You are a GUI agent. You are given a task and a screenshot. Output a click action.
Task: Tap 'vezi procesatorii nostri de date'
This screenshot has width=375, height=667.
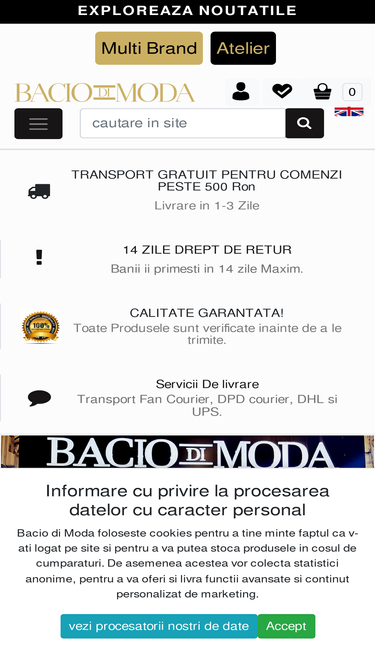click(x=159, y=626)
